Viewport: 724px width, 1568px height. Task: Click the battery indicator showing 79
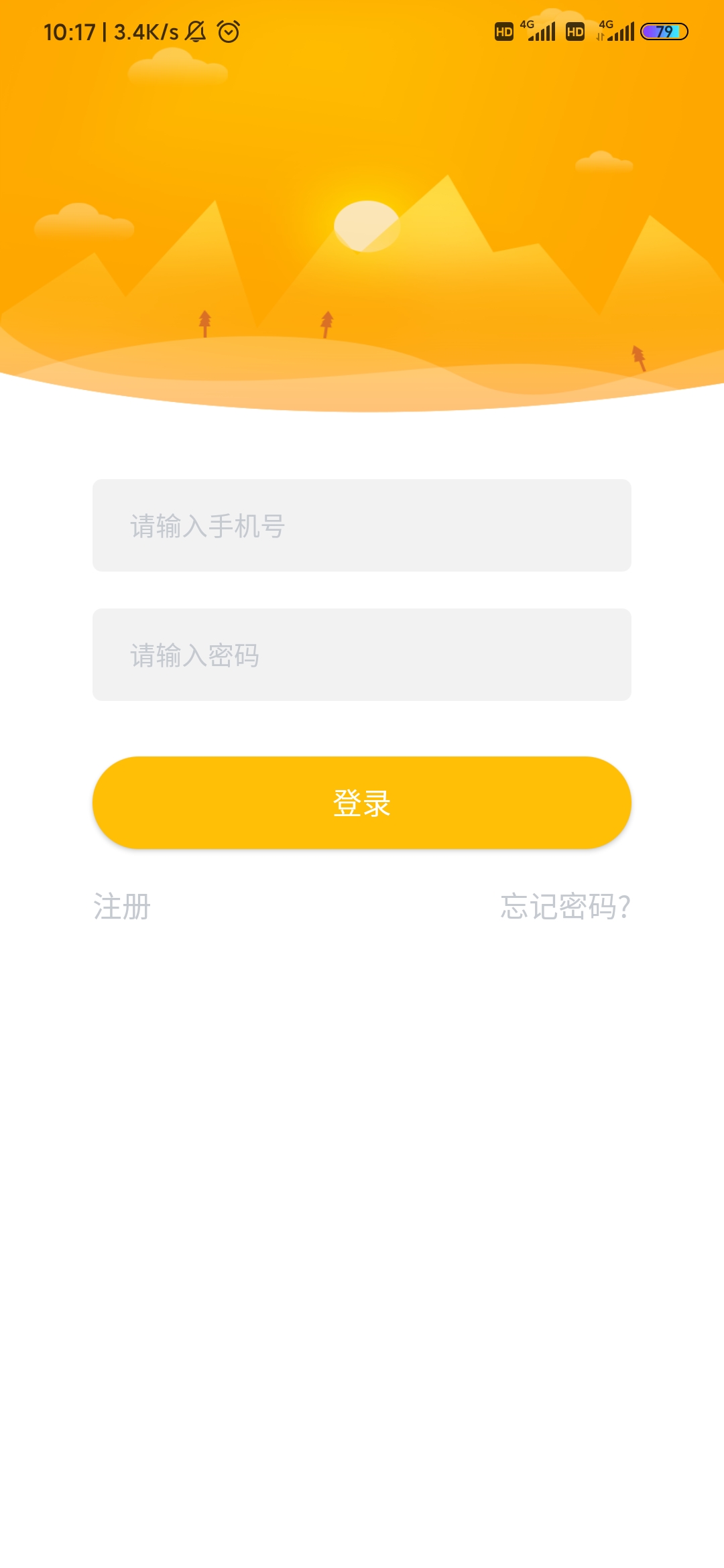(666, 31)
